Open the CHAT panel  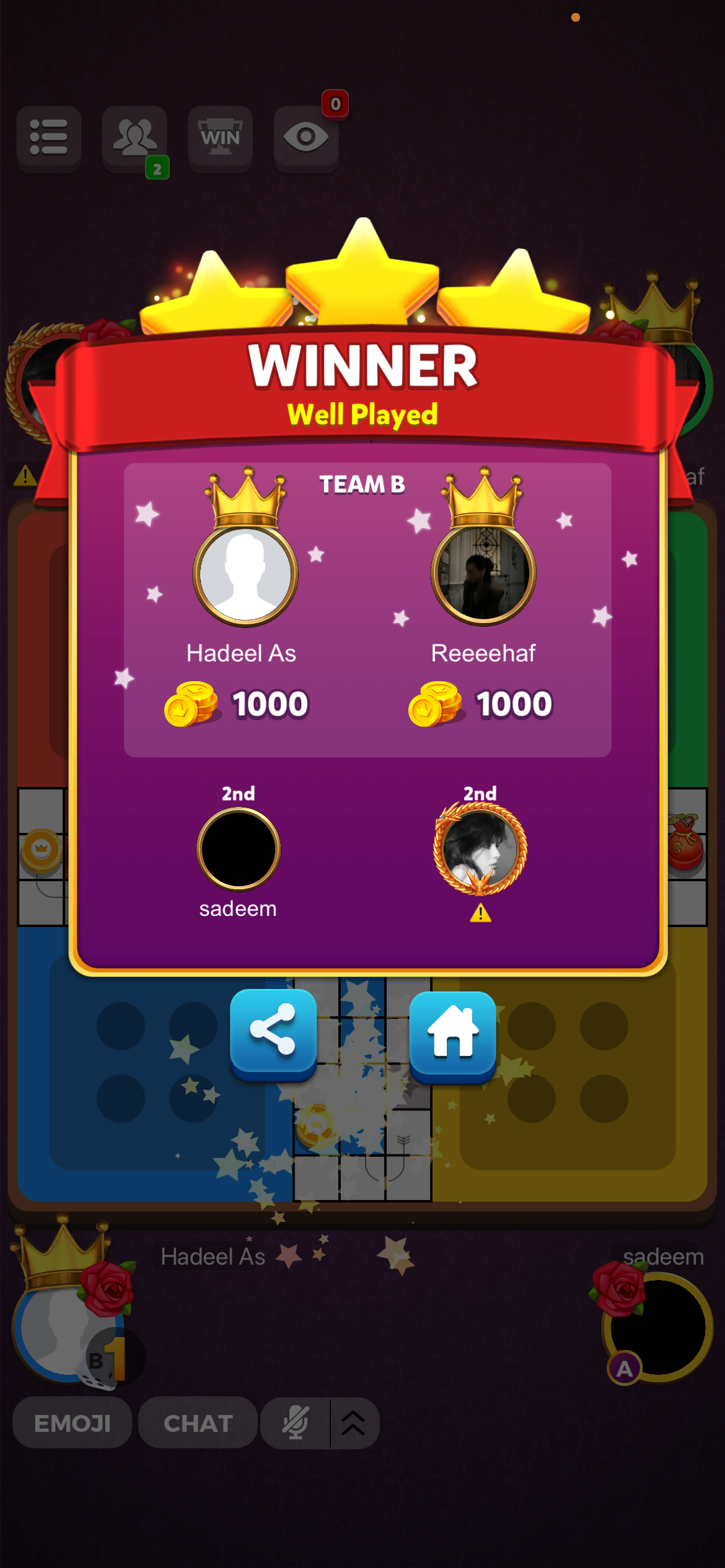click(198, 1423)
